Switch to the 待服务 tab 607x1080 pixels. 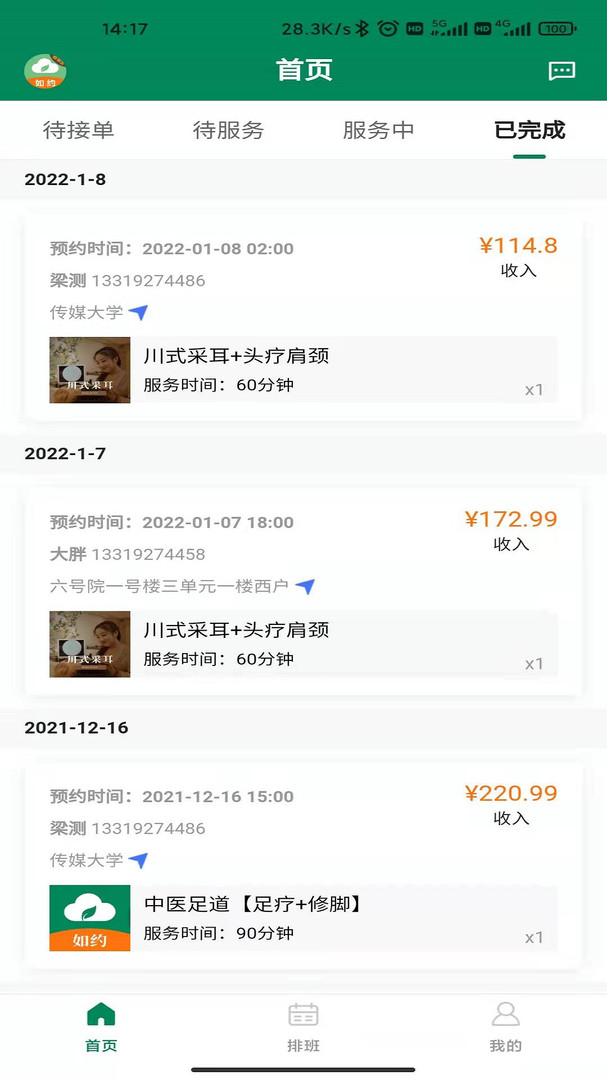tap(228, 130)
